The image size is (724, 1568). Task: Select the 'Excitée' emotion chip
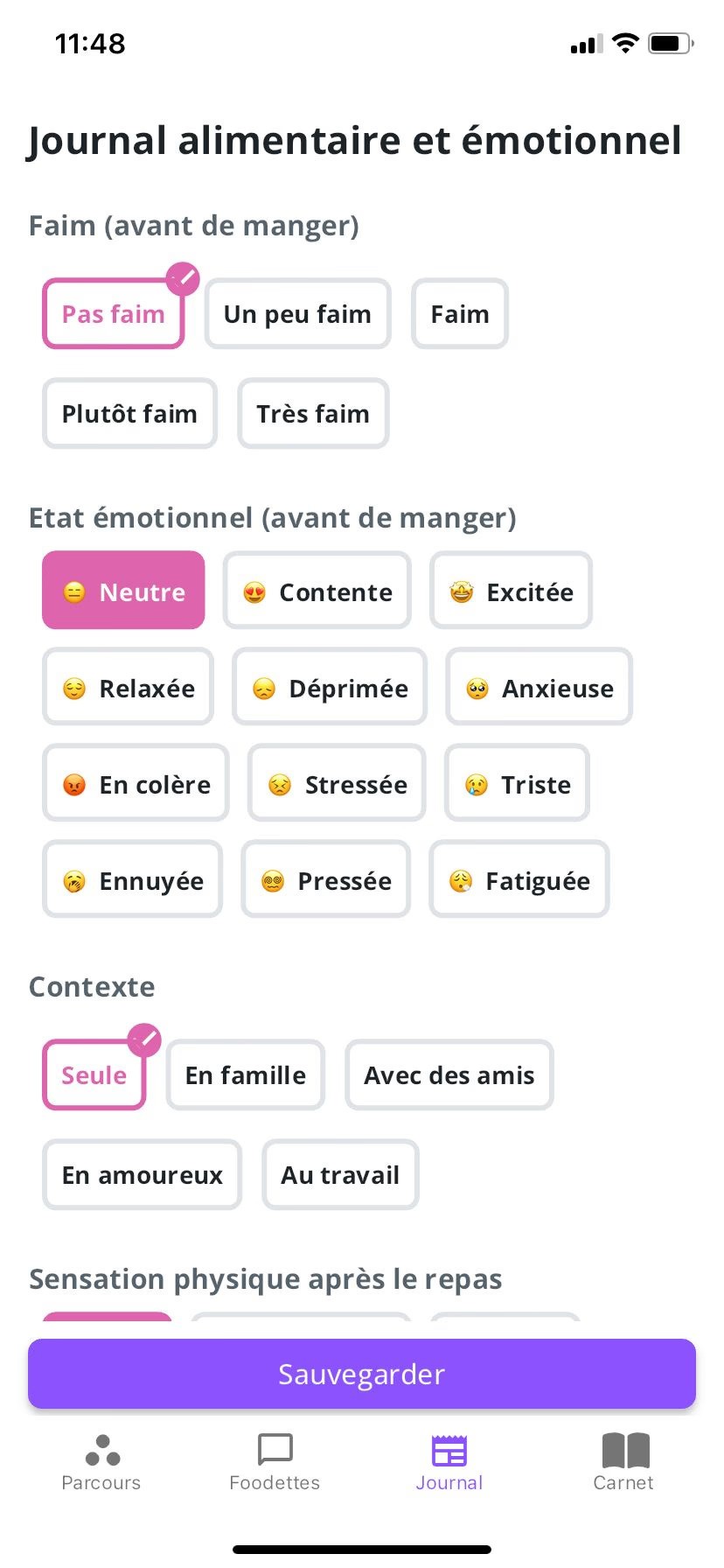coord(511,591)
